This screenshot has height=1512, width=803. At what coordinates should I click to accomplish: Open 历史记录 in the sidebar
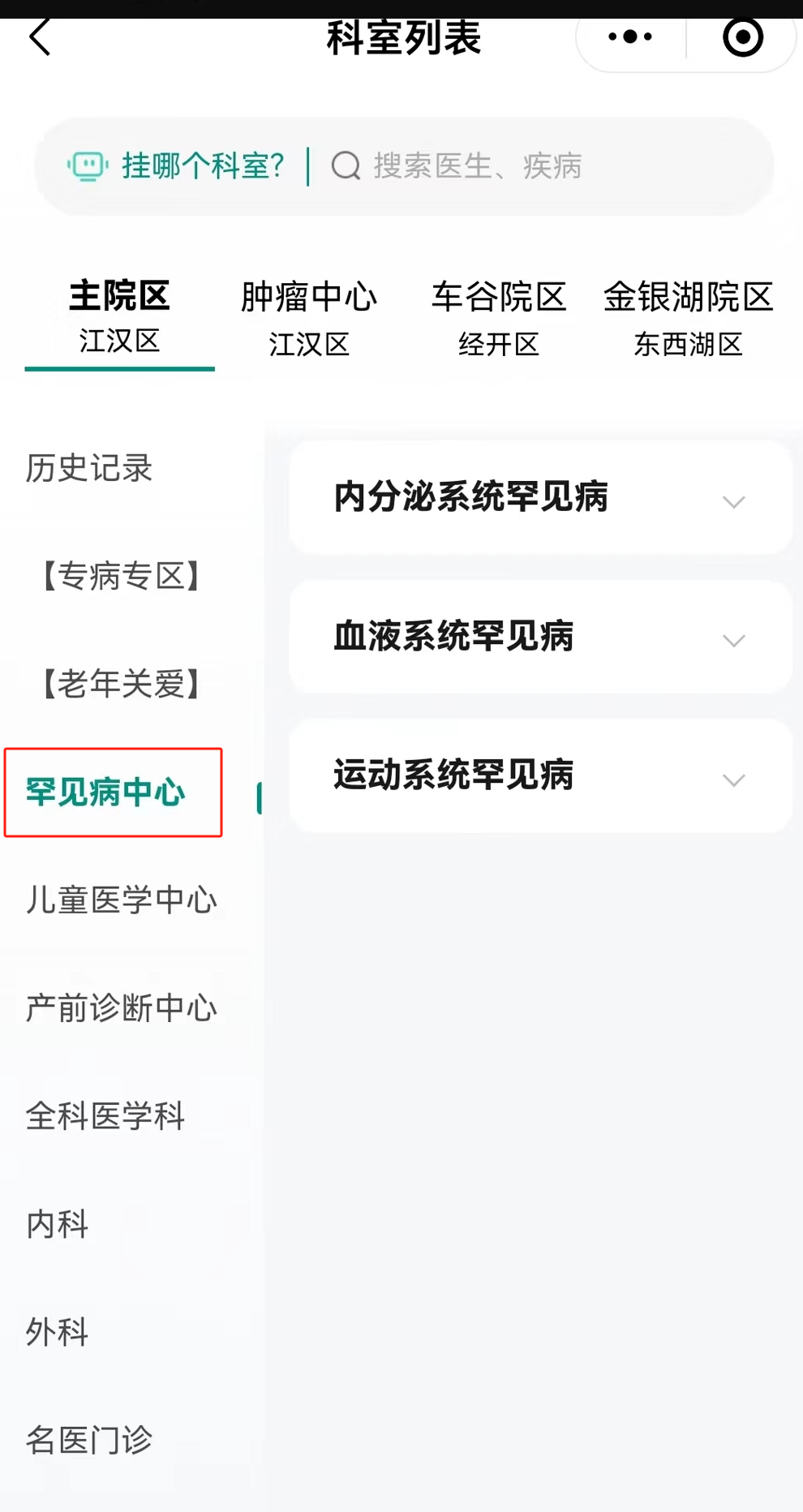click(x=89, y=468)
